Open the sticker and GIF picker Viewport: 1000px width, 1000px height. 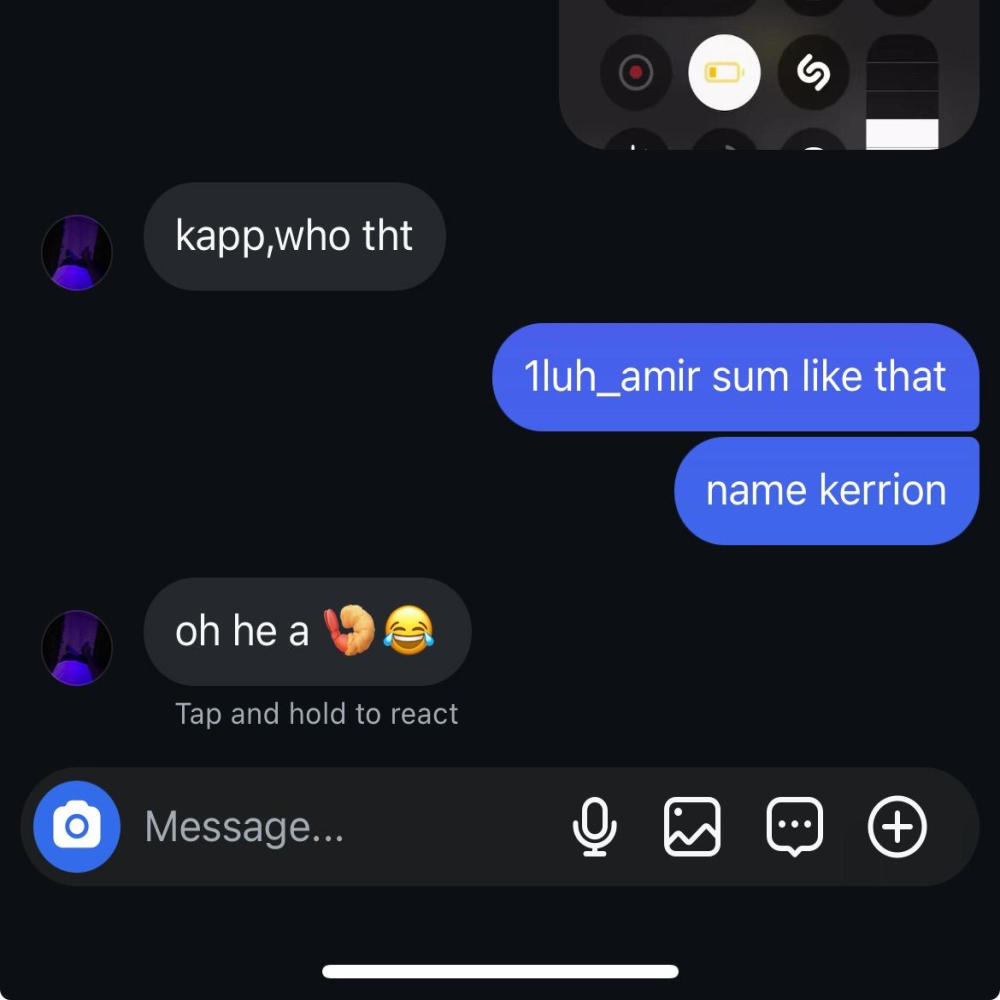tap(794, 827)
